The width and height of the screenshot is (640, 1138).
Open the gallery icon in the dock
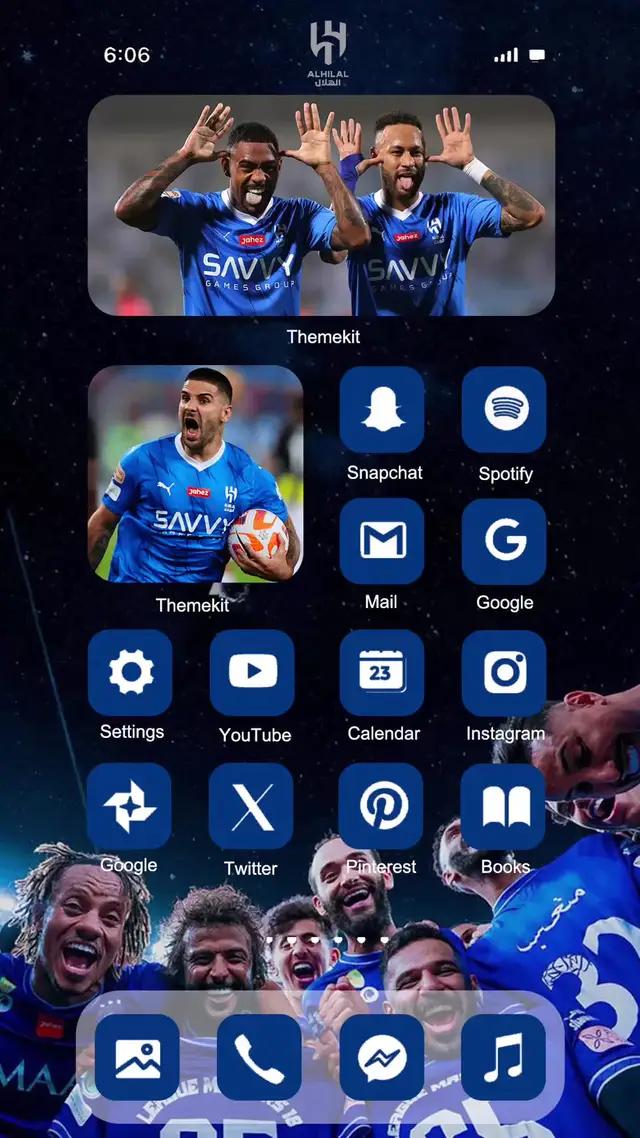tap(137, 1057)
